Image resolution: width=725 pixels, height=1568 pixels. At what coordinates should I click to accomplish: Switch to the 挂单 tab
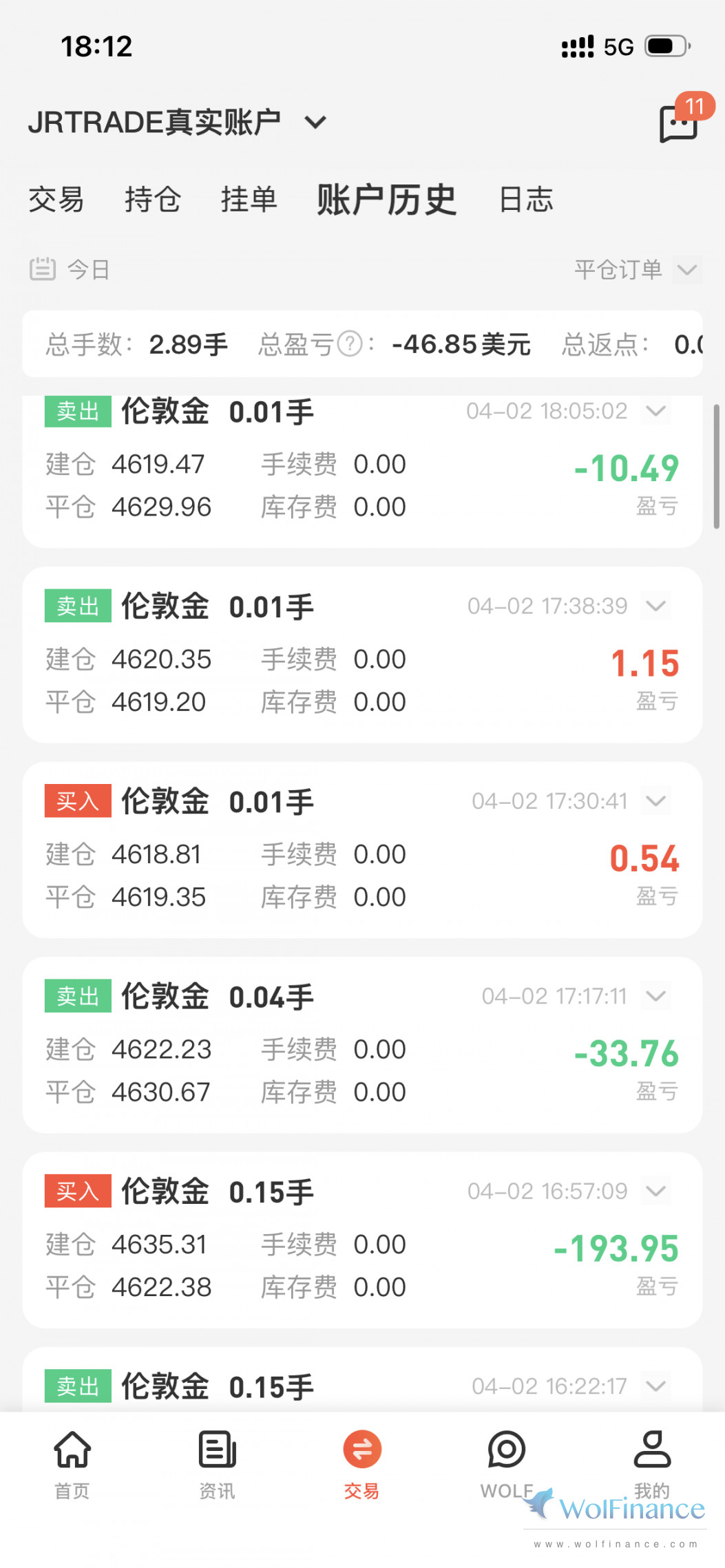tap(249, 200)
